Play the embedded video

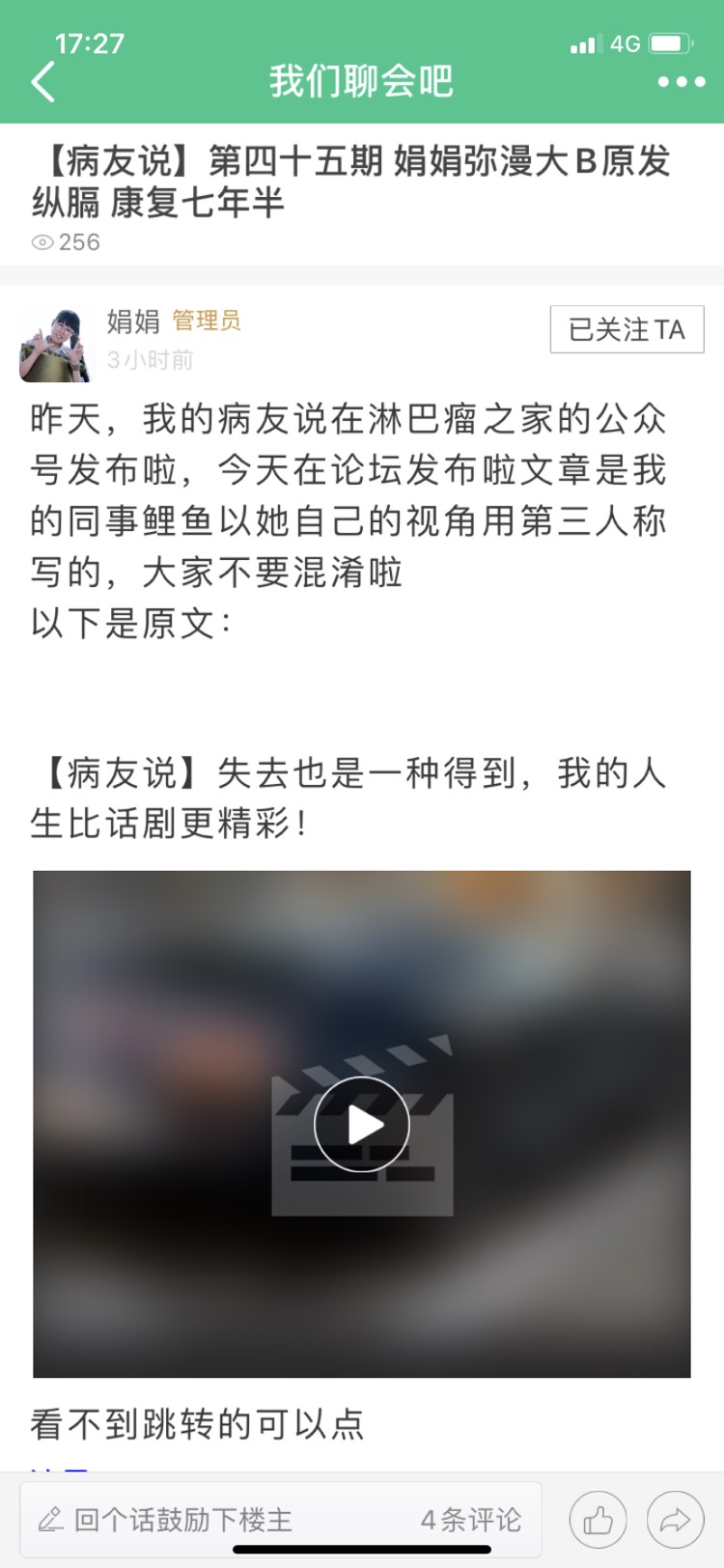click(362, 1124)
